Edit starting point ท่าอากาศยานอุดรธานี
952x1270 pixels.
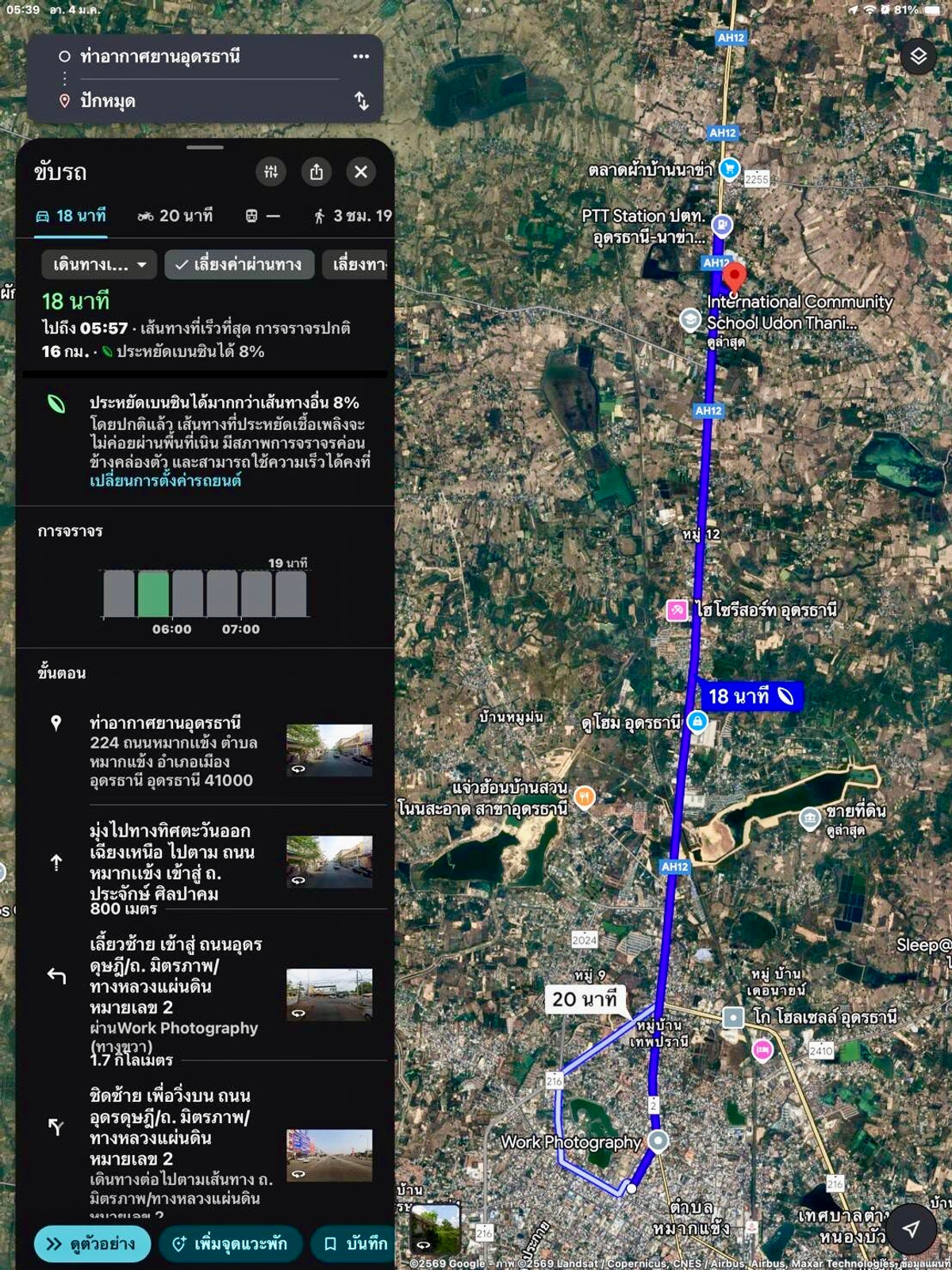point(160,56)
